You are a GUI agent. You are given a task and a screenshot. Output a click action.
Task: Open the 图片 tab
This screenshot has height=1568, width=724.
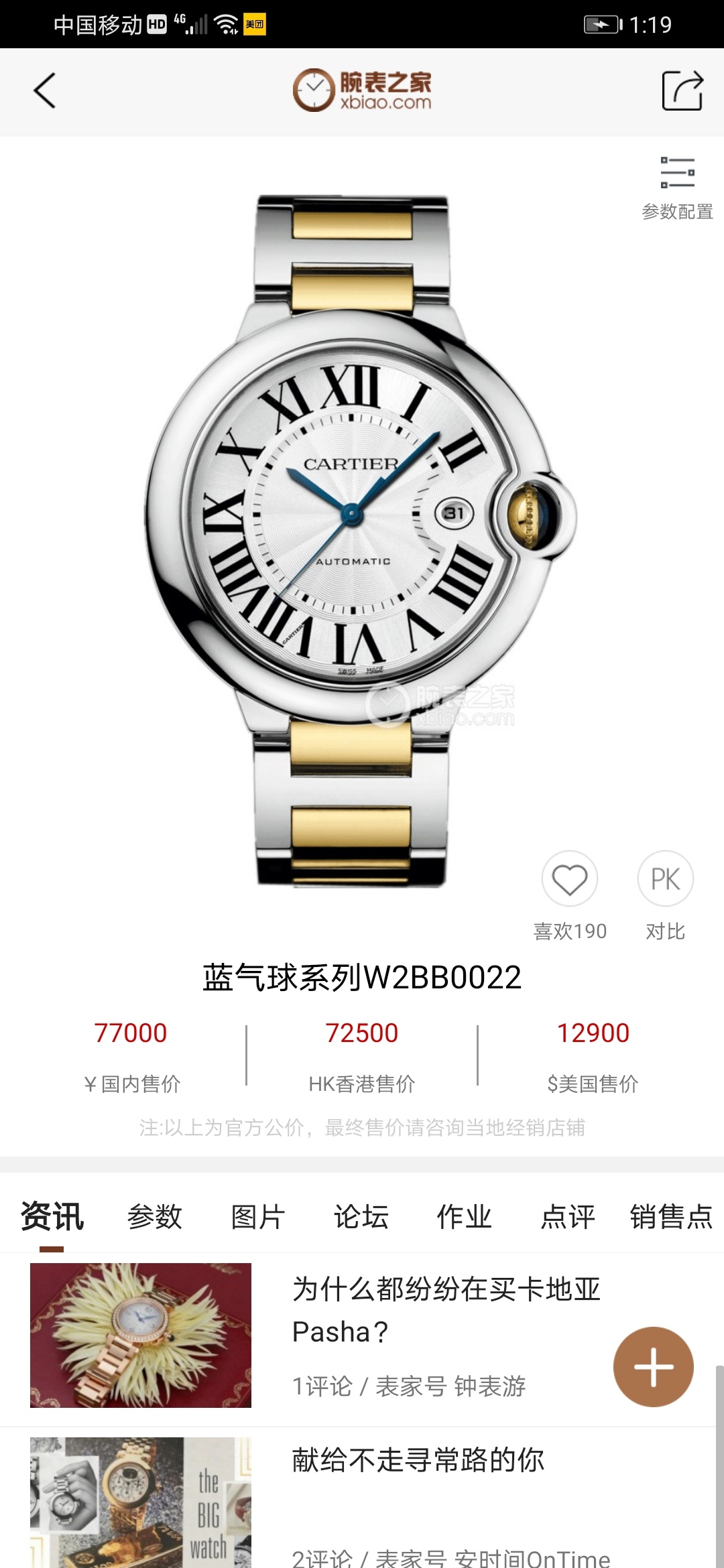(258, 1216)
